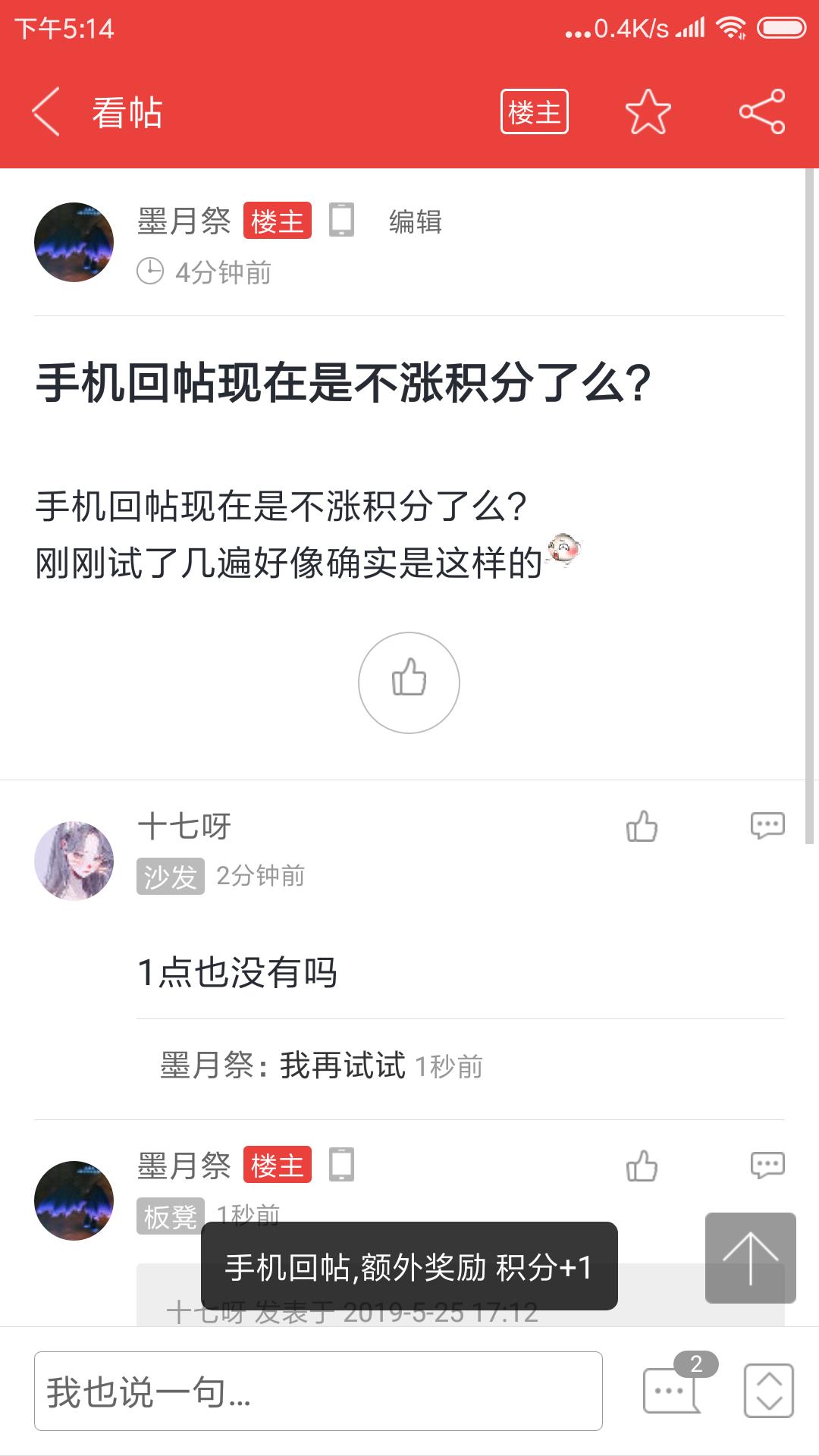Filter posts by 楼主 only
The width and height of the screenshot is (819, 1456).
pyautogui.click(x=534, y=112)
